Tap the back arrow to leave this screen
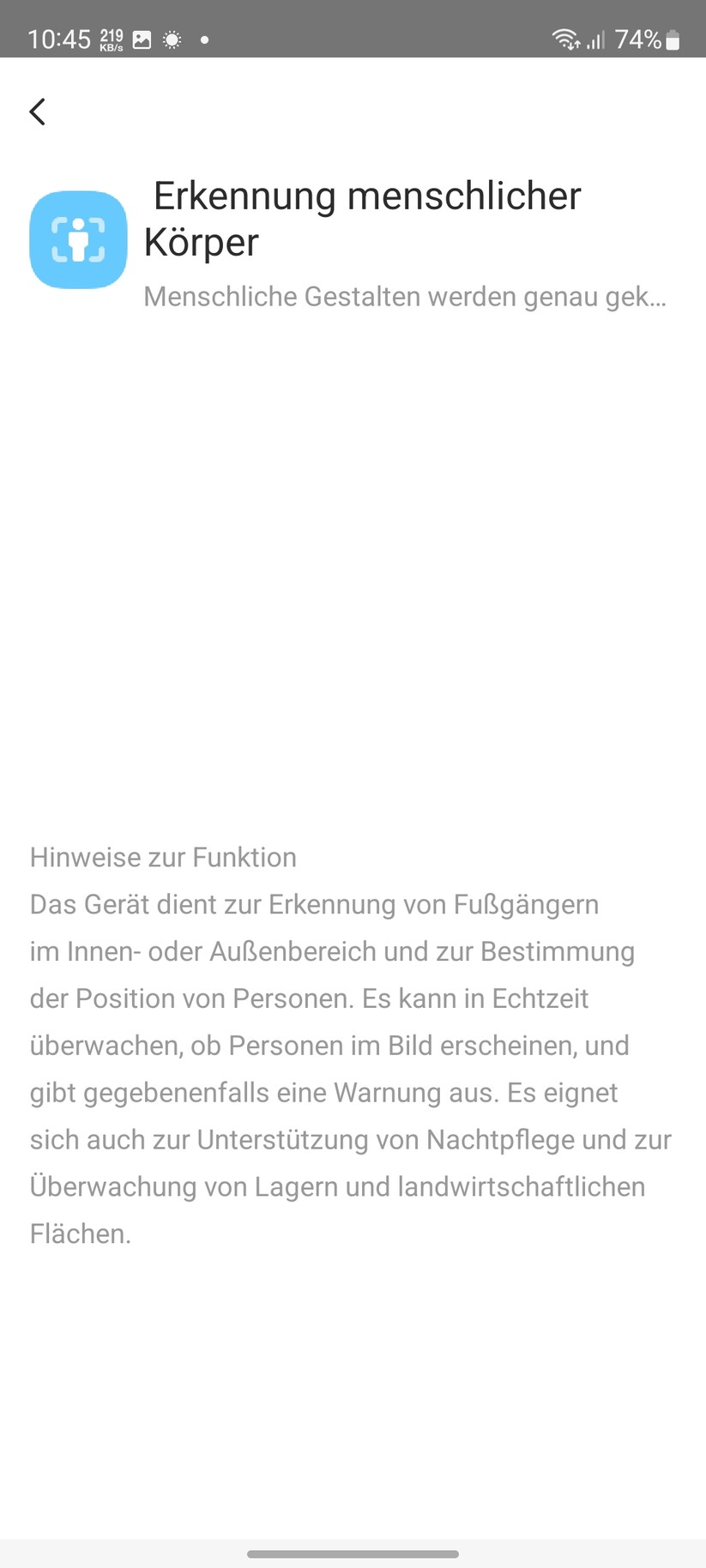706x1568 pixels. (x=37, y=112)
